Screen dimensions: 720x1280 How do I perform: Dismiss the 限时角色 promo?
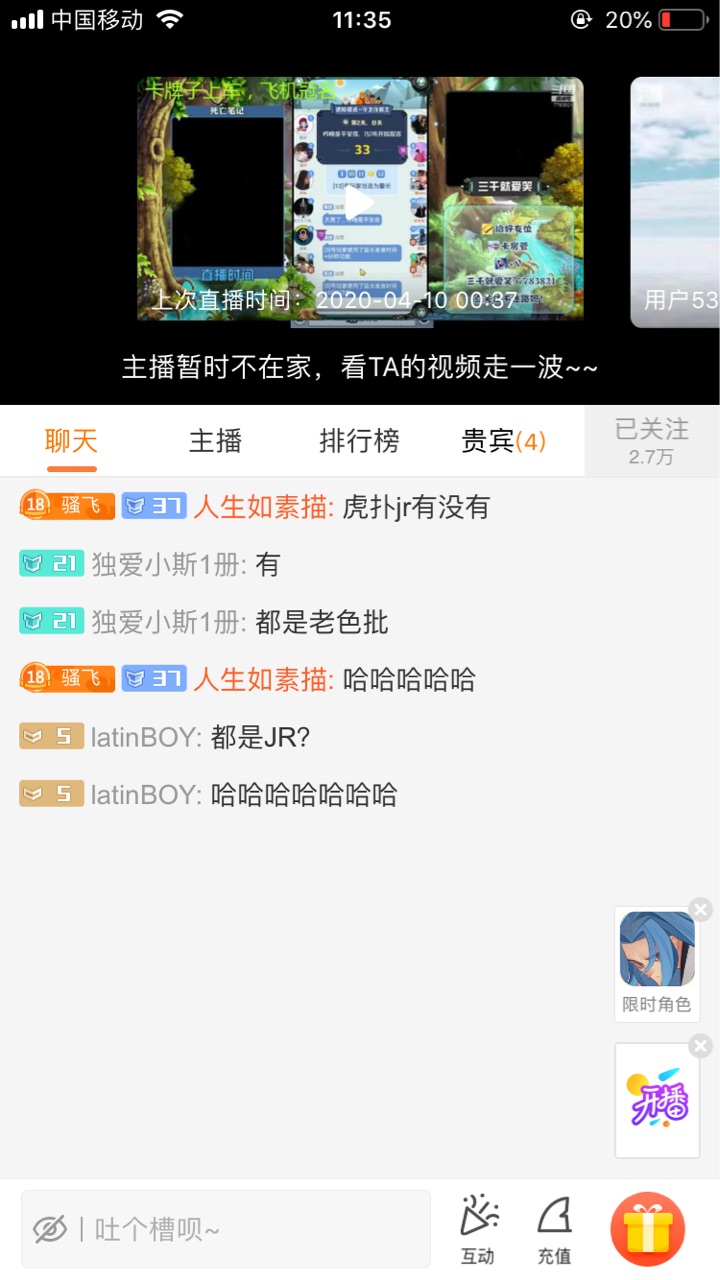tap(701, 909)
